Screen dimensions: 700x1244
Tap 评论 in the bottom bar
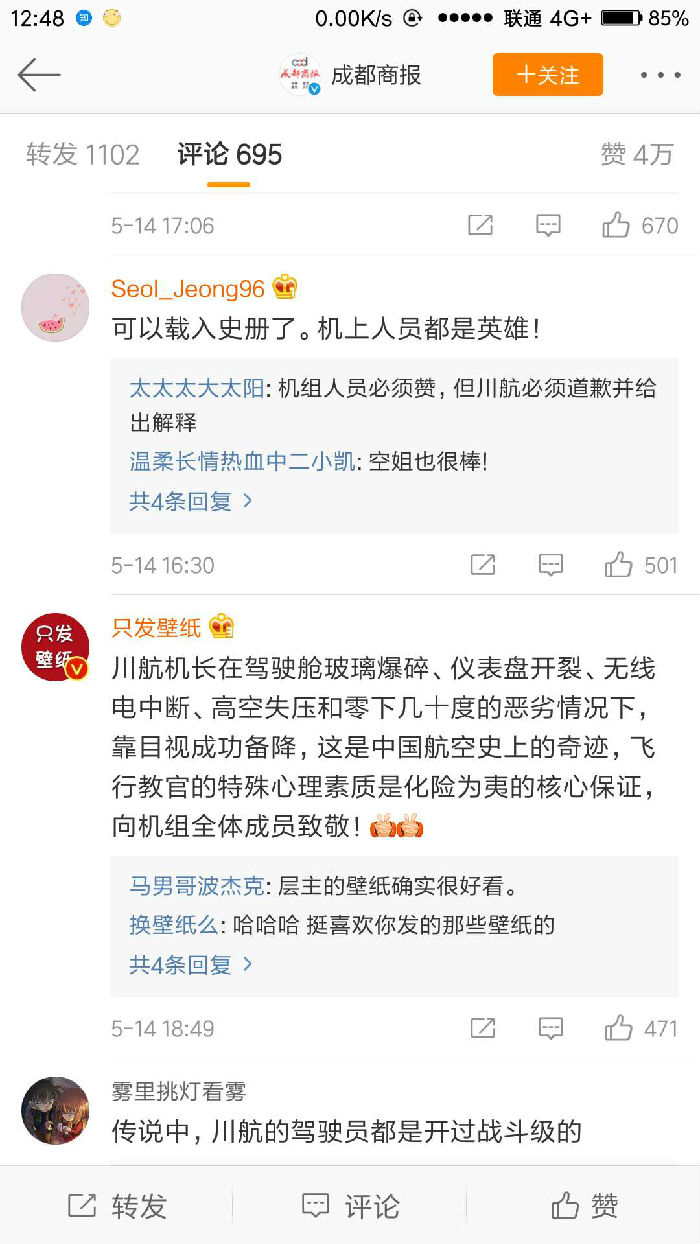coord(350,1206)
